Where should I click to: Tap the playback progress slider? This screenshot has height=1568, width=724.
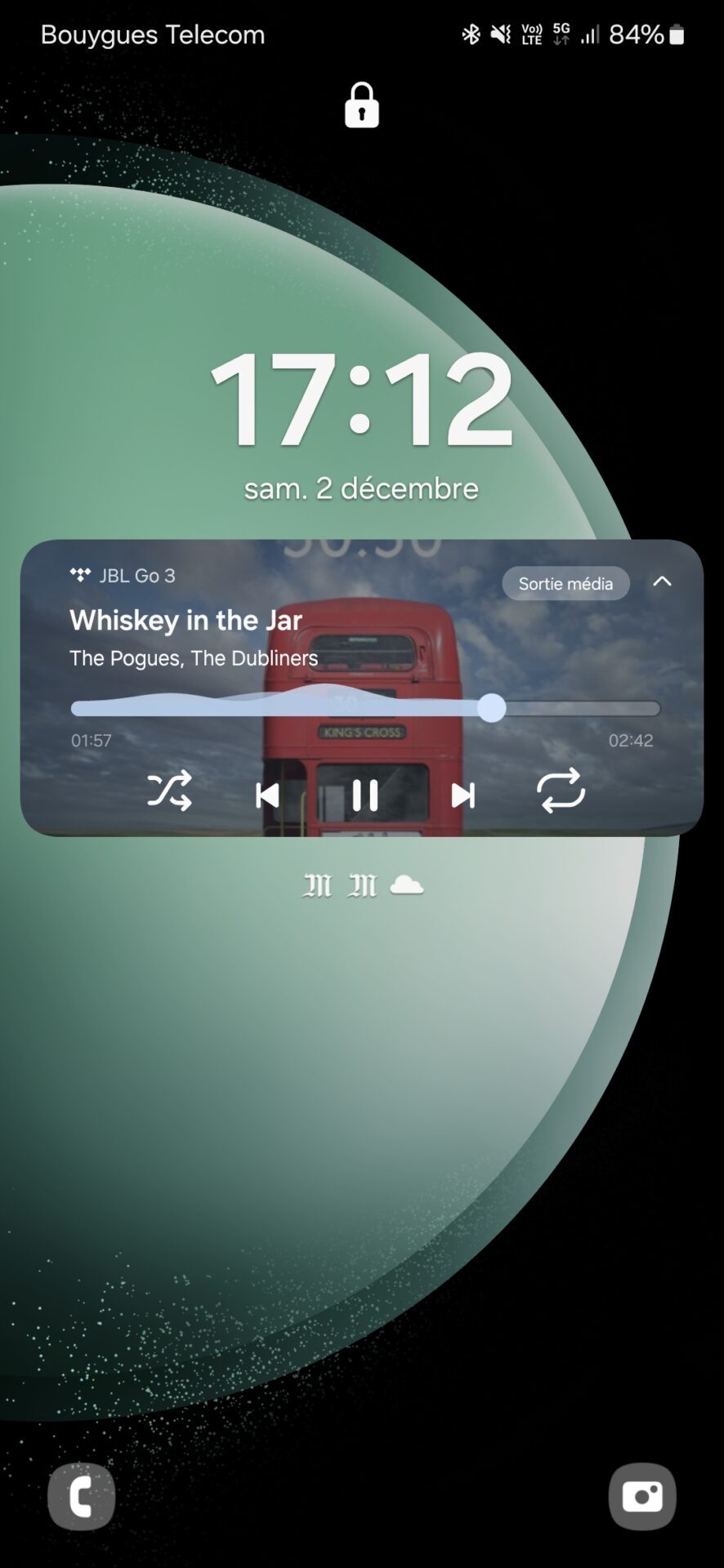pos(365,708)
